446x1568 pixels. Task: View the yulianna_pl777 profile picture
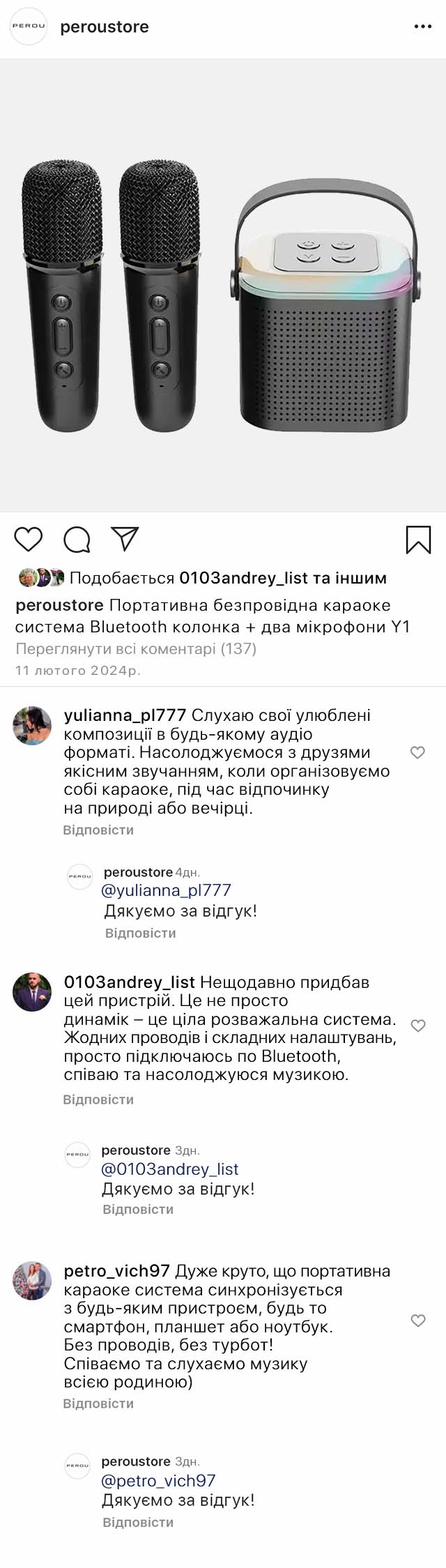point(33,726)
